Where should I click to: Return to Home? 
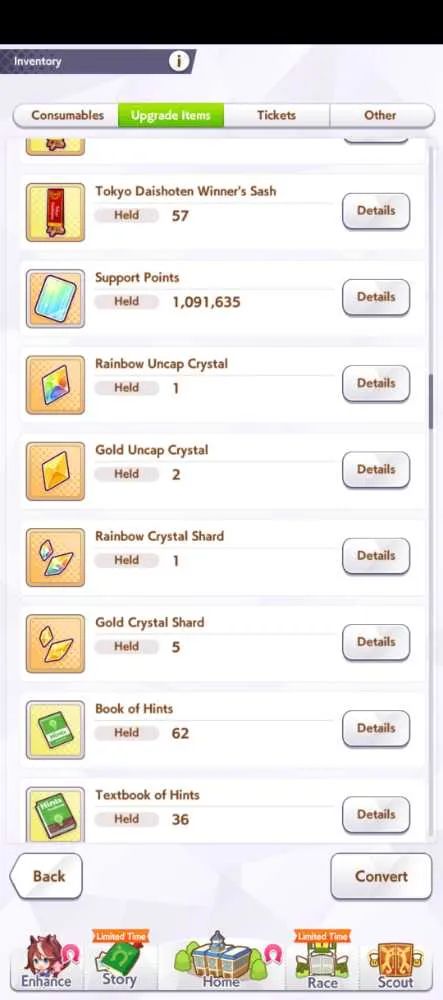(220, 961)
